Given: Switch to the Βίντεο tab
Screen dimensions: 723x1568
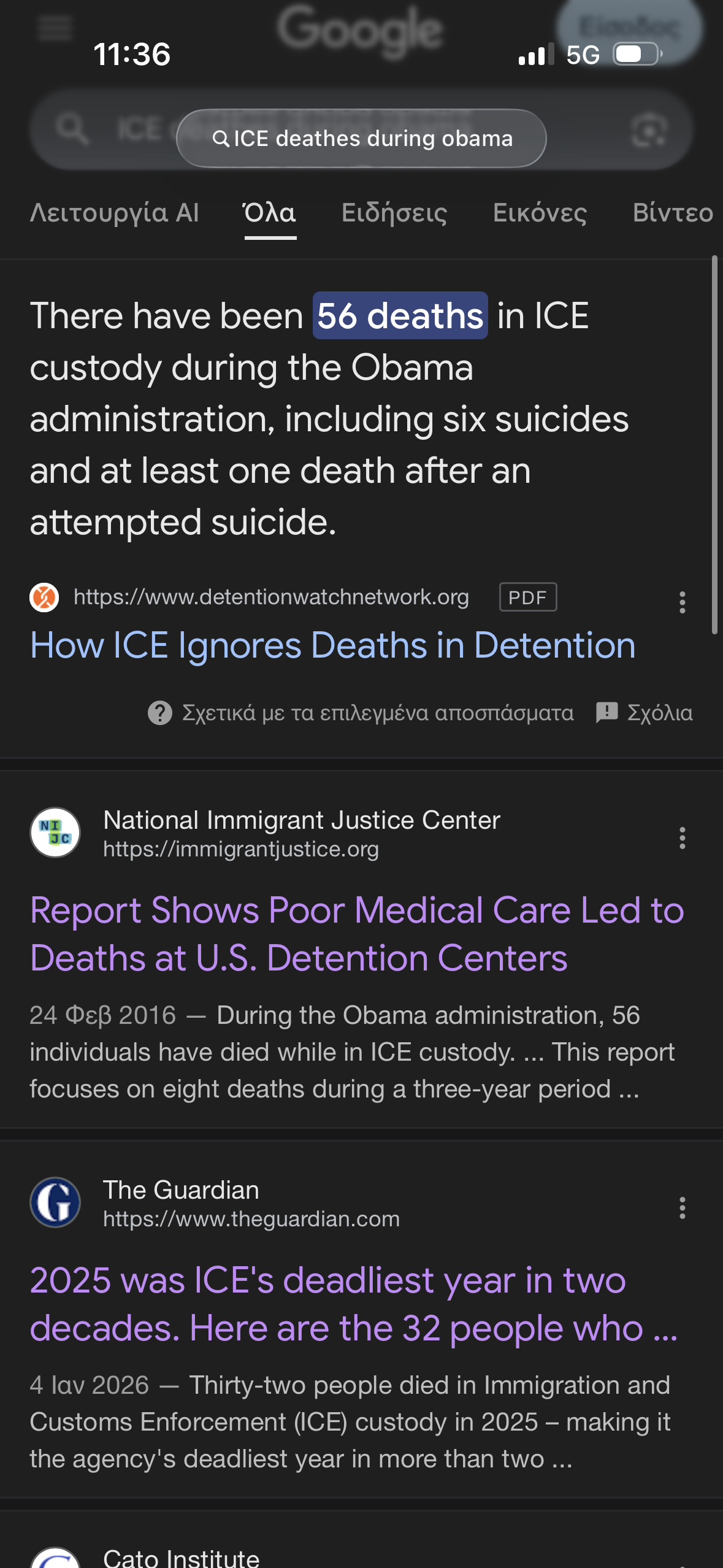Looking at the screenshot, I should [x=672, y=213].
